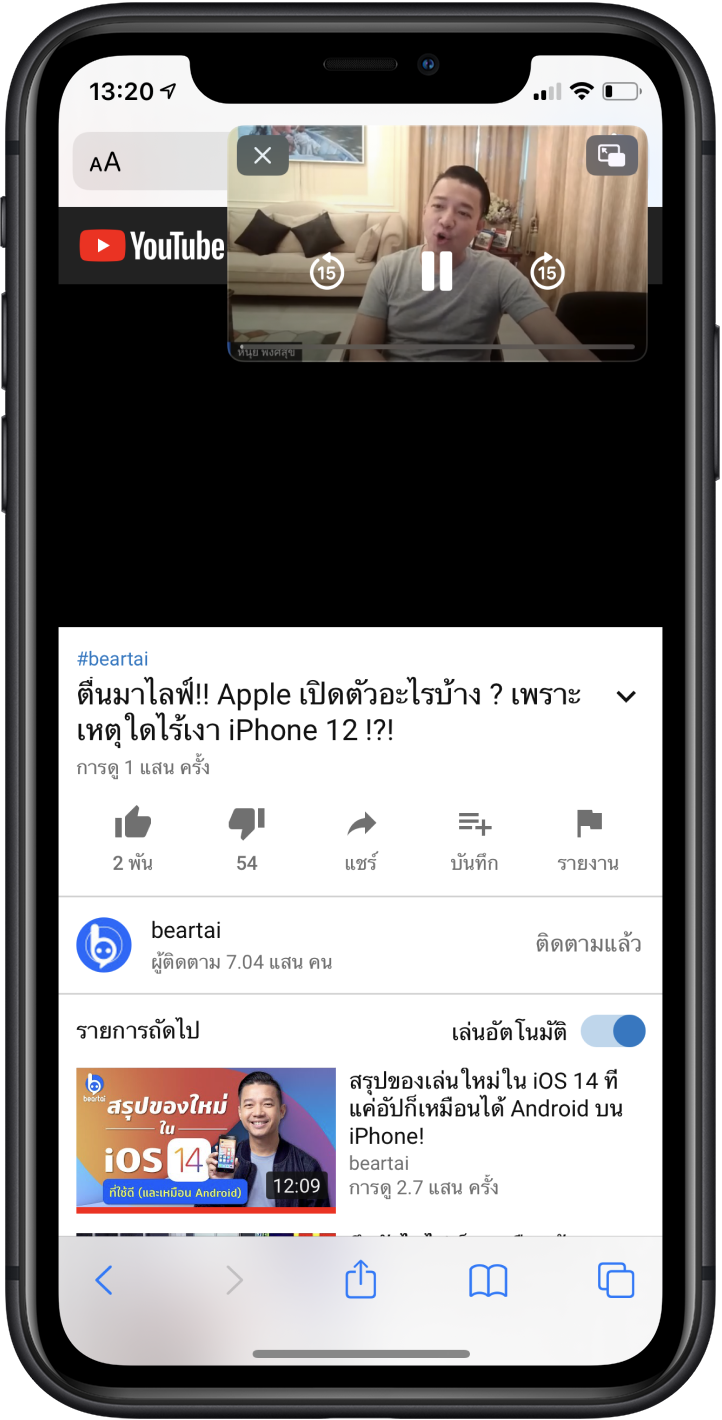Open Safari's AA reader and text size menu
722x1420 pixels.
click(105, 162)
